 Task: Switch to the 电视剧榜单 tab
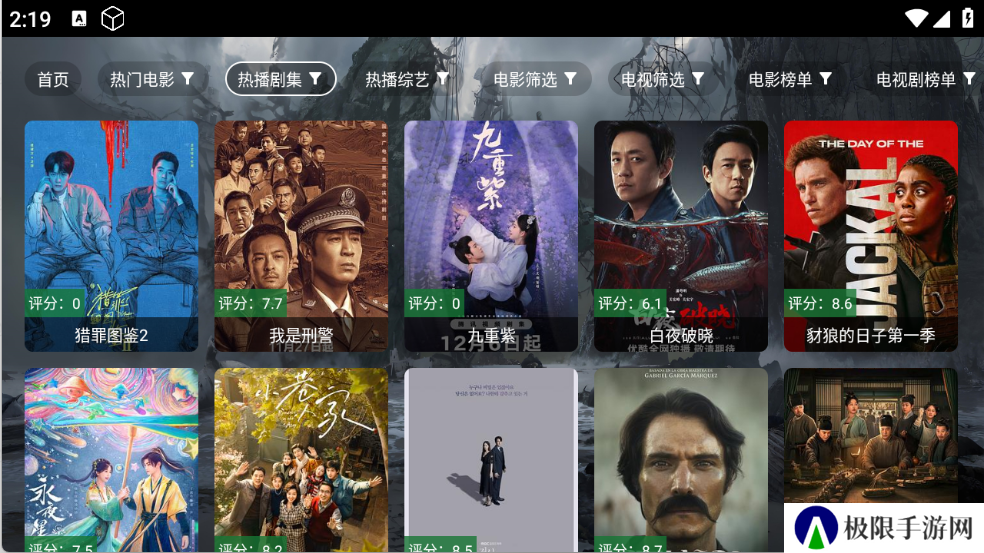925,79
